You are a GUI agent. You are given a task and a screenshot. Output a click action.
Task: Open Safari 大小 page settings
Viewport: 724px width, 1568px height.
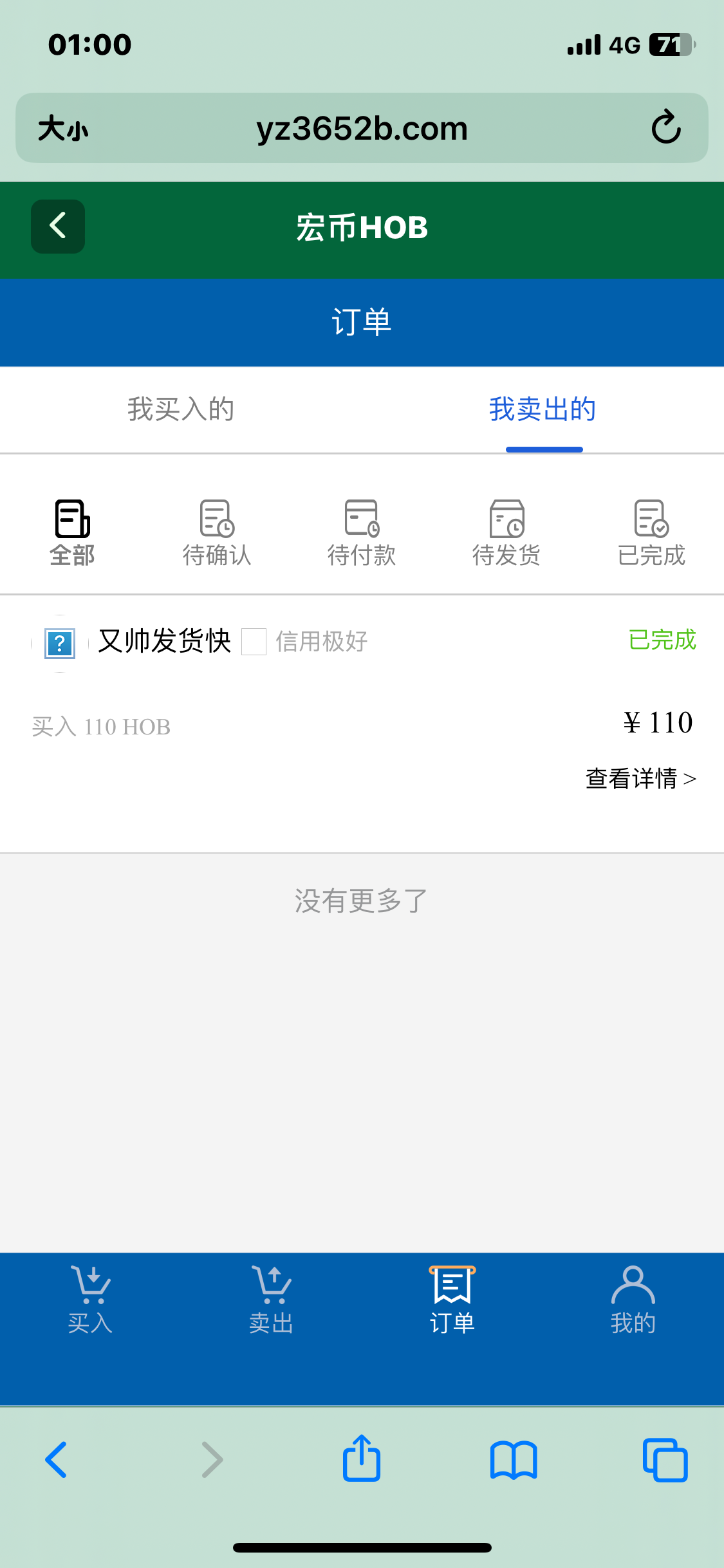tap(63, 129)
